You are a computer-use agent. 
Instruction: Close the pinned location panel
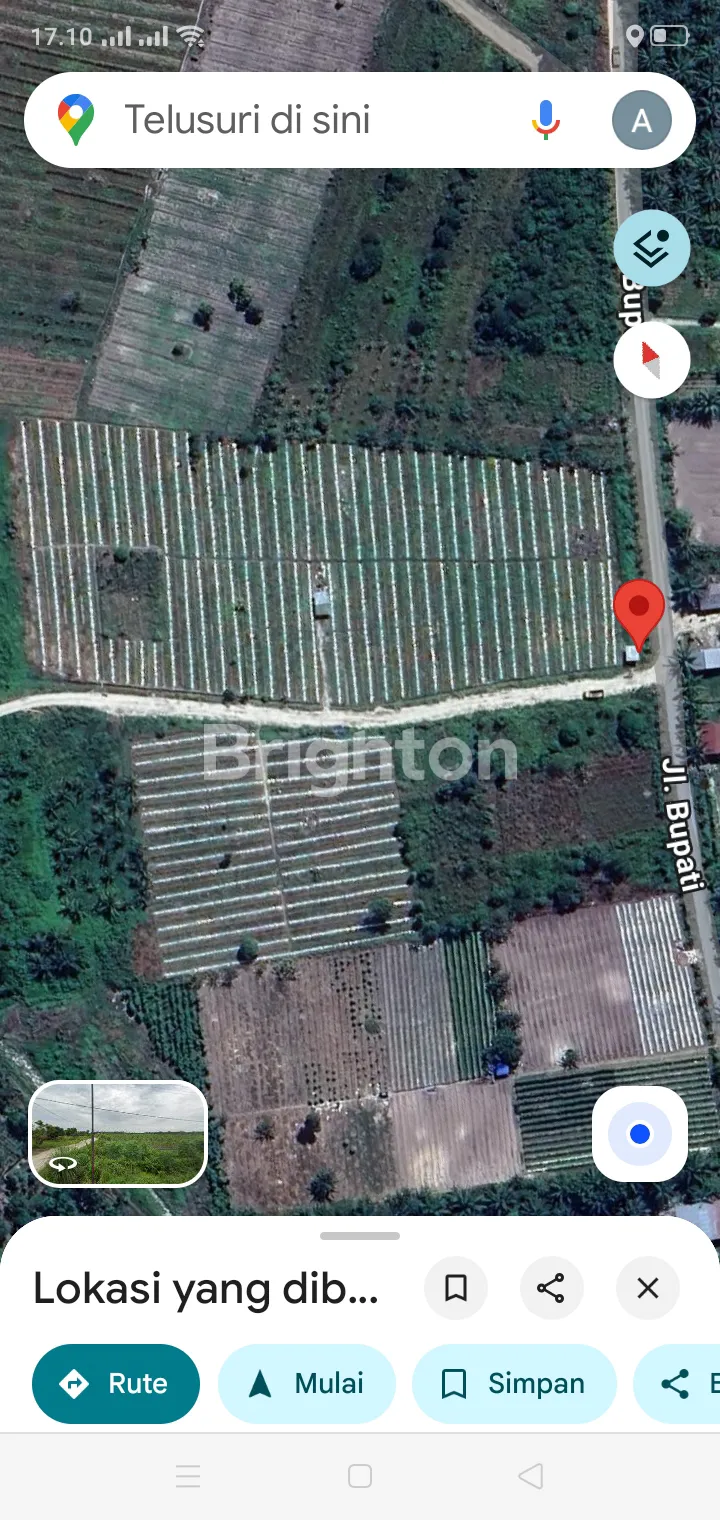click(648, 1288)
